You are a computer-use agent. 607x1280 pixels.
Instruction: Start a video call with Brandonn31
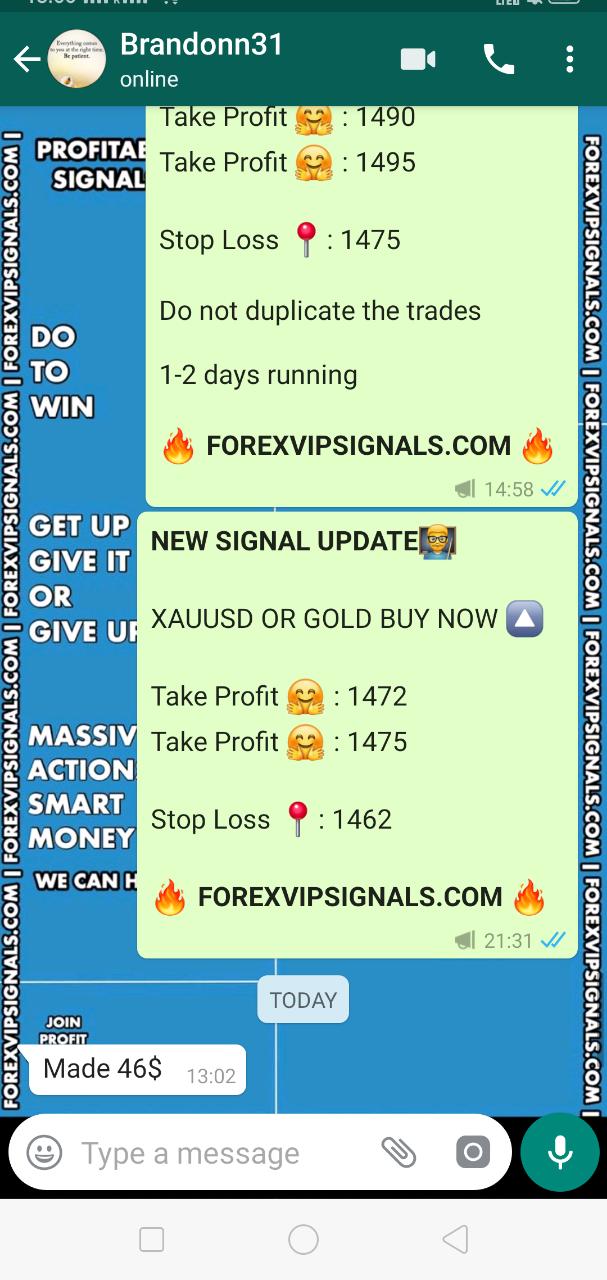click(418, 59)
